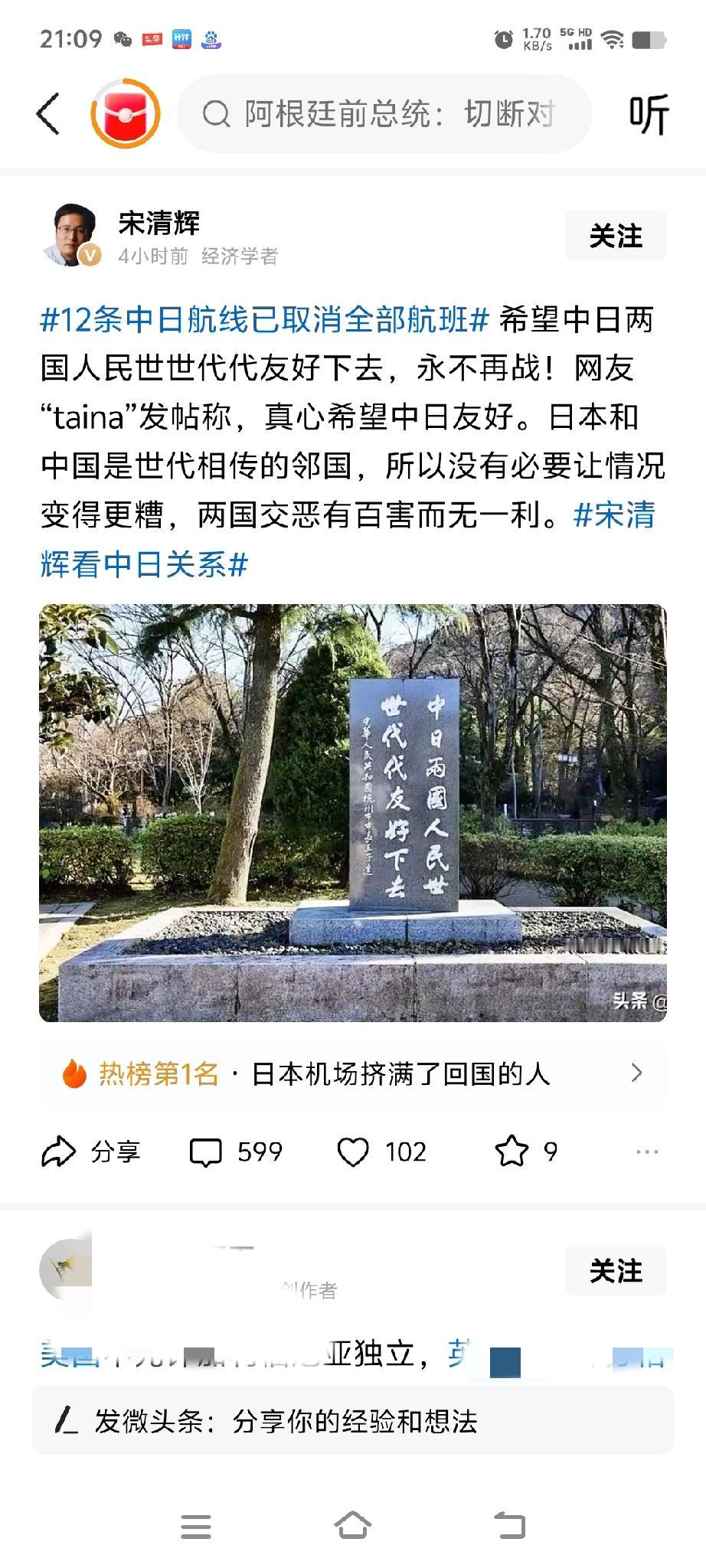The width and height of the screenshot is (706, 1568).
Task: Tap the 听 listen icon top right
Action: pyautogui.click(x=648, y=115)
